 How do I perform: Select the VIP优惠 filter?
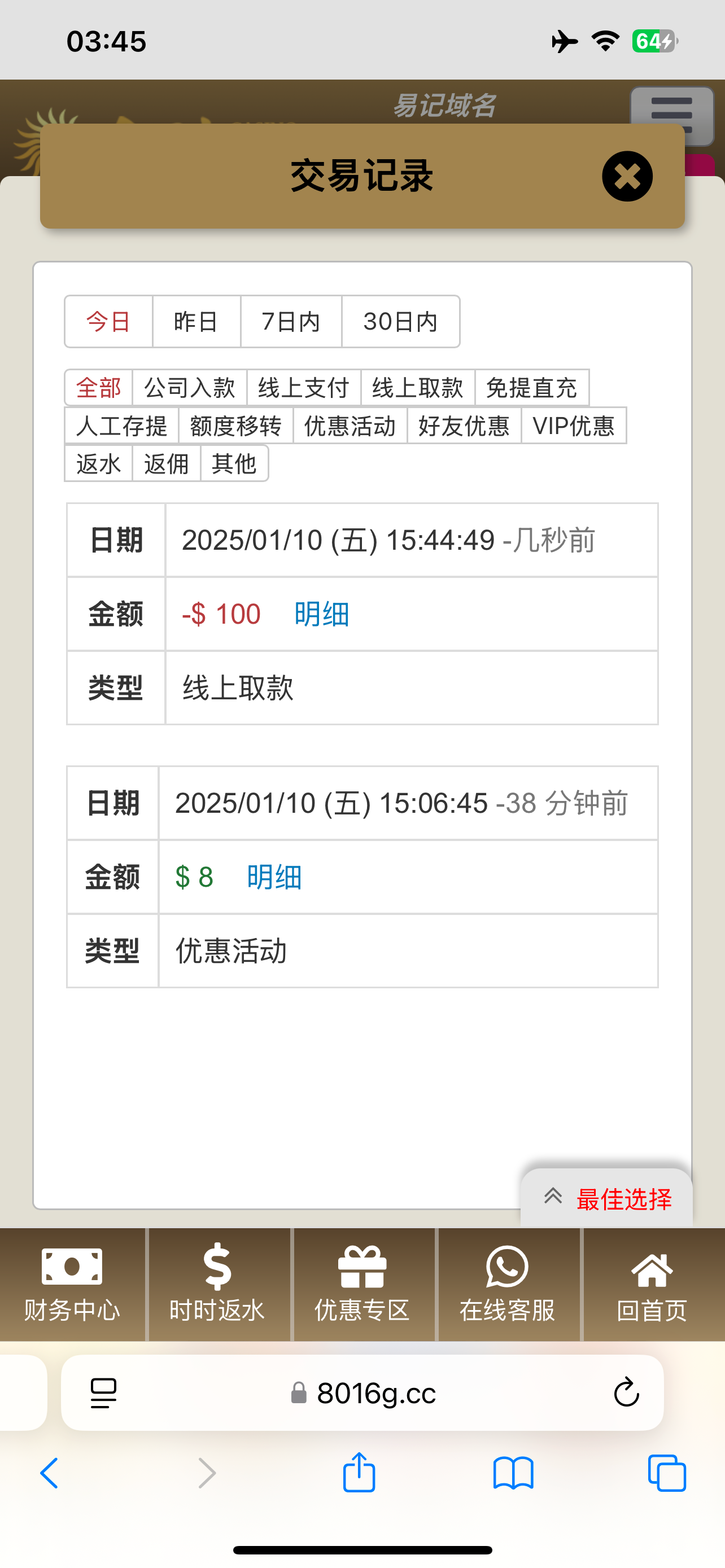[x=574, y=426]
